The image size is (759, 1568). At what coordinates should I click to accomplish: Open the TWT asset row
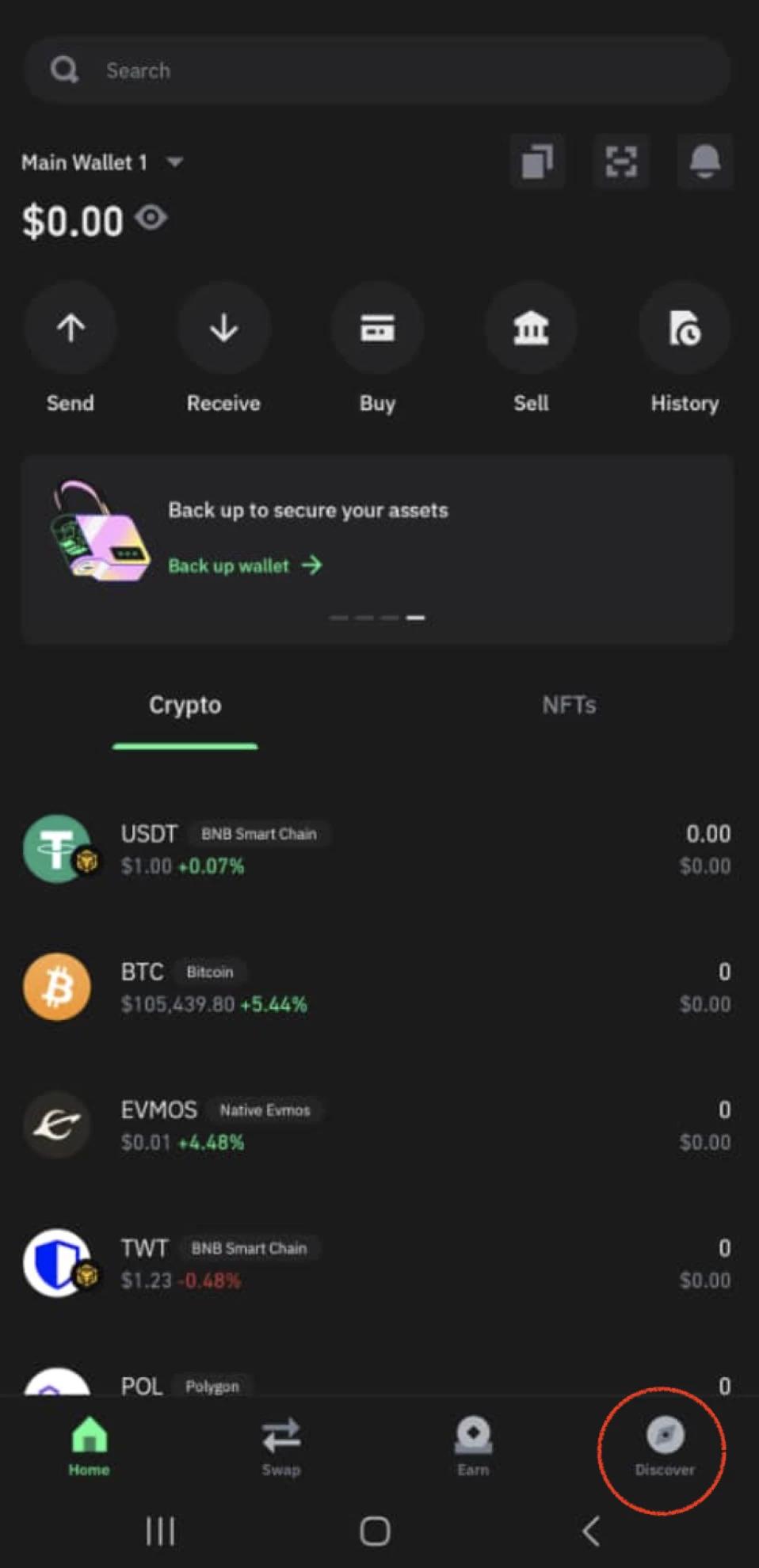click(376, 1263)
